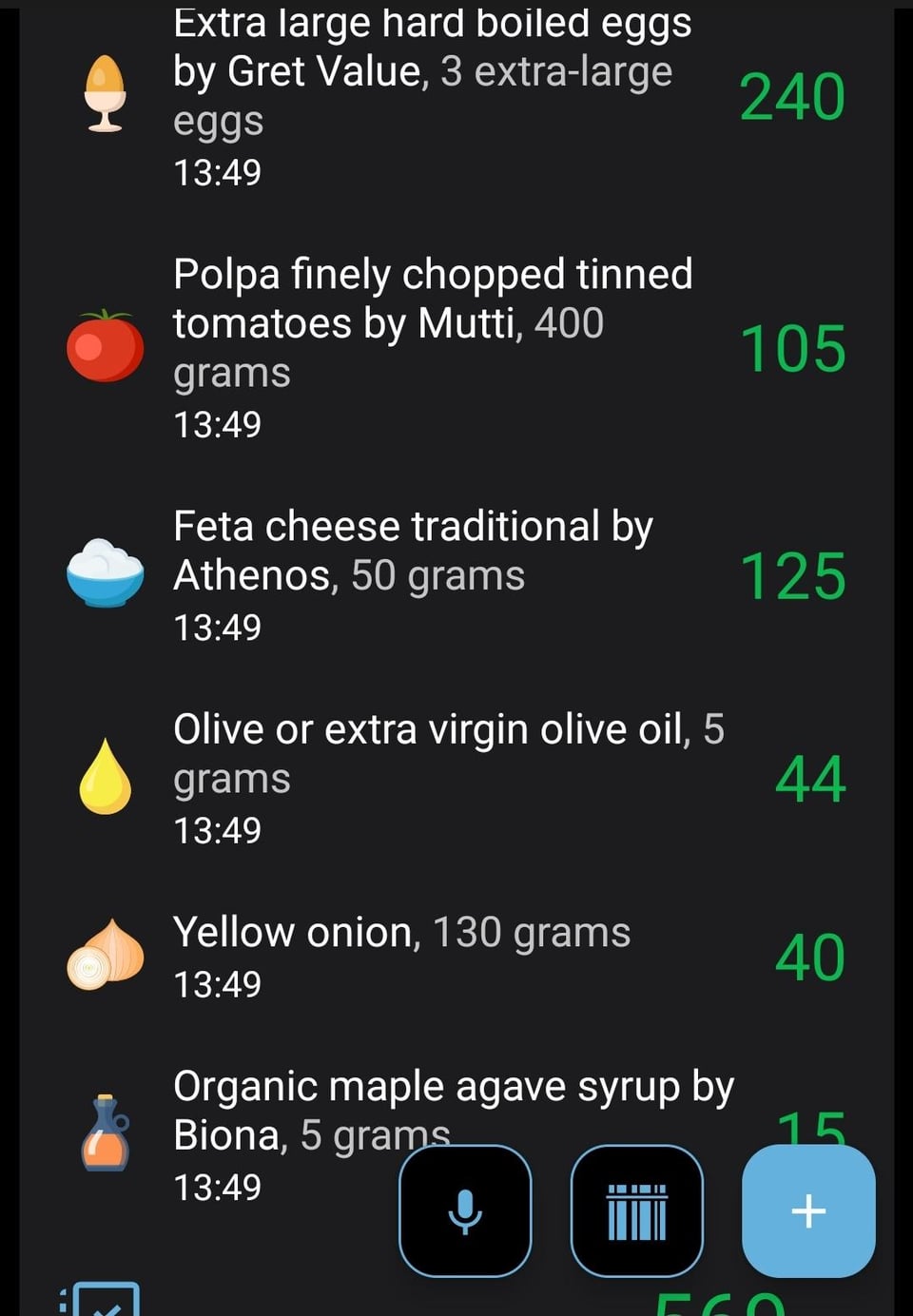The width and height of the screenshot is (913, 1316).
Task: Open the extra large hard boiled eggs entry
Action: (456, 97)
